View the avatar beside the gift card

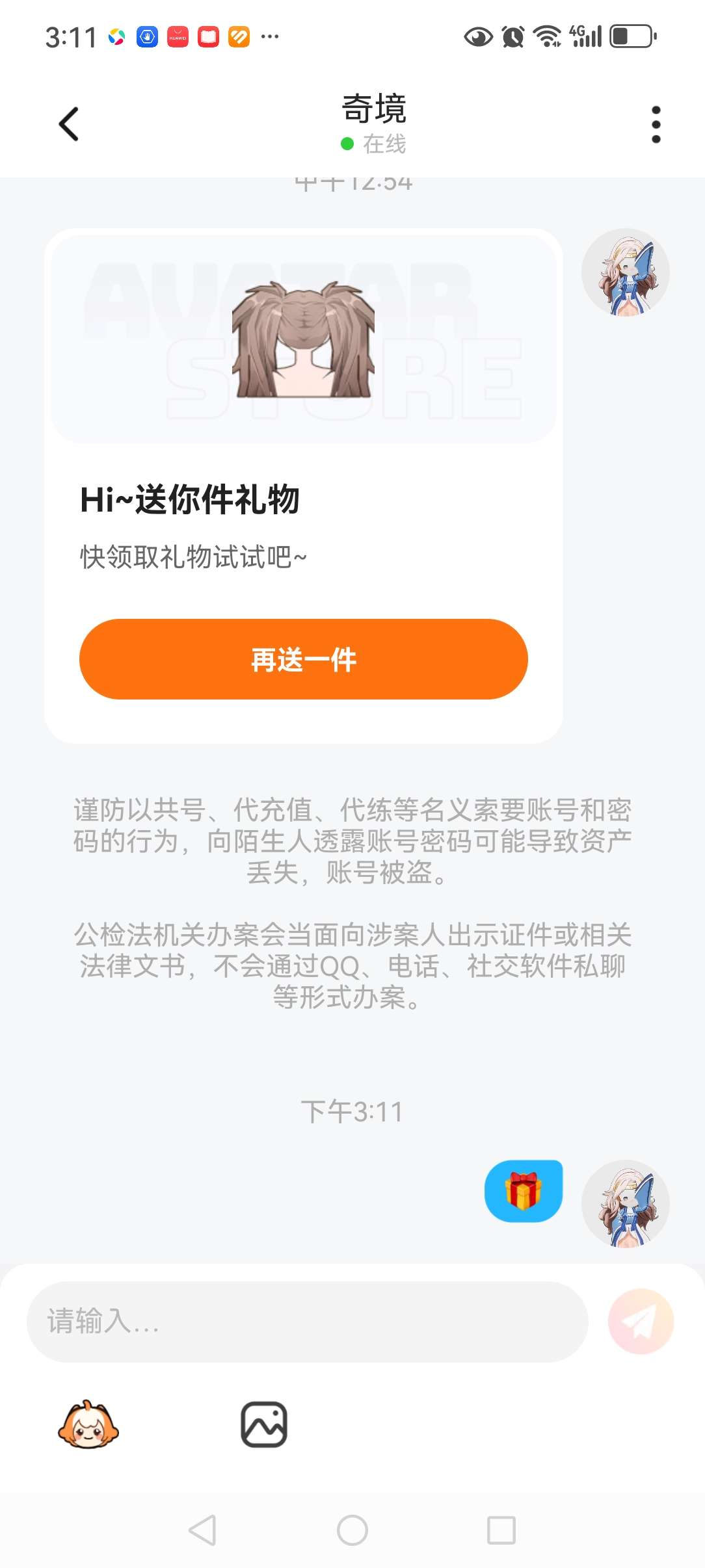625,272
